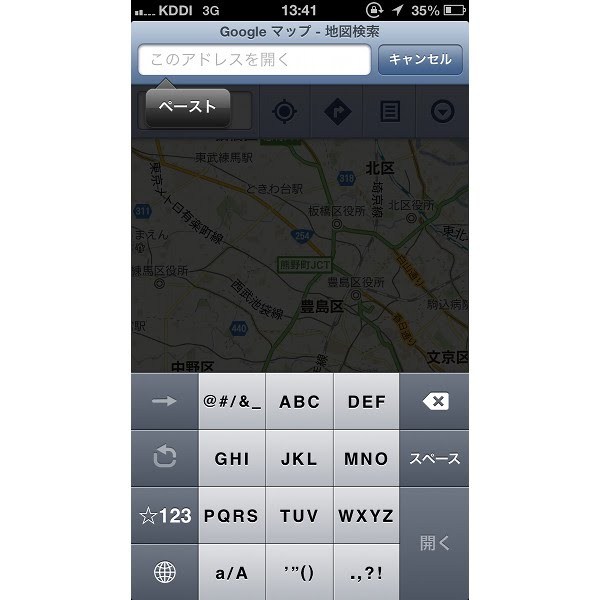The image size is (600, 600).
Task: Tap the ABC key
Action: pos(299,402)
